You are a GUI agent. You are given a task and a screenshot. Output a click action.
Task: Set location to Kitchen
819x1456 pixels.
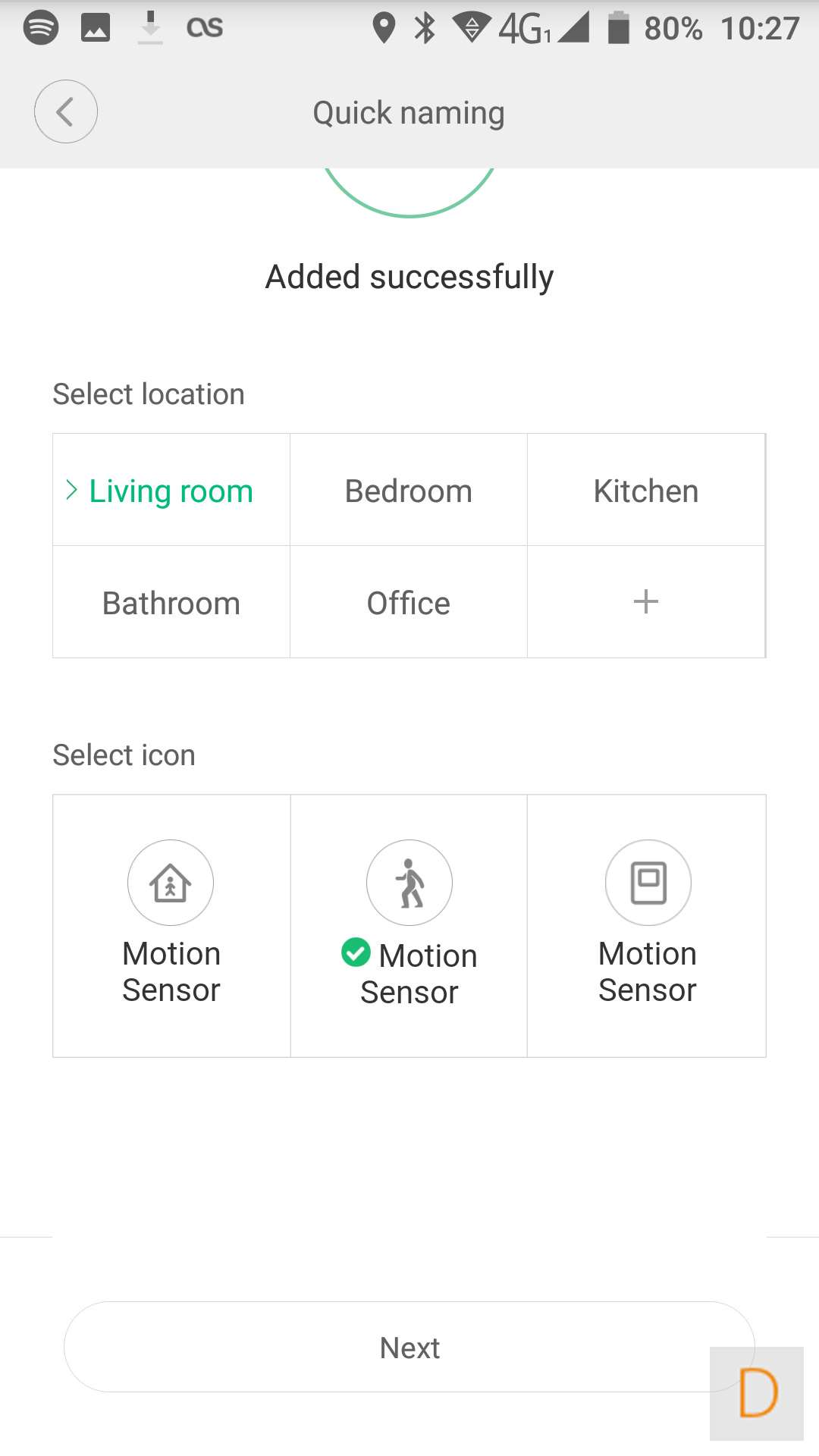(646, 491)
